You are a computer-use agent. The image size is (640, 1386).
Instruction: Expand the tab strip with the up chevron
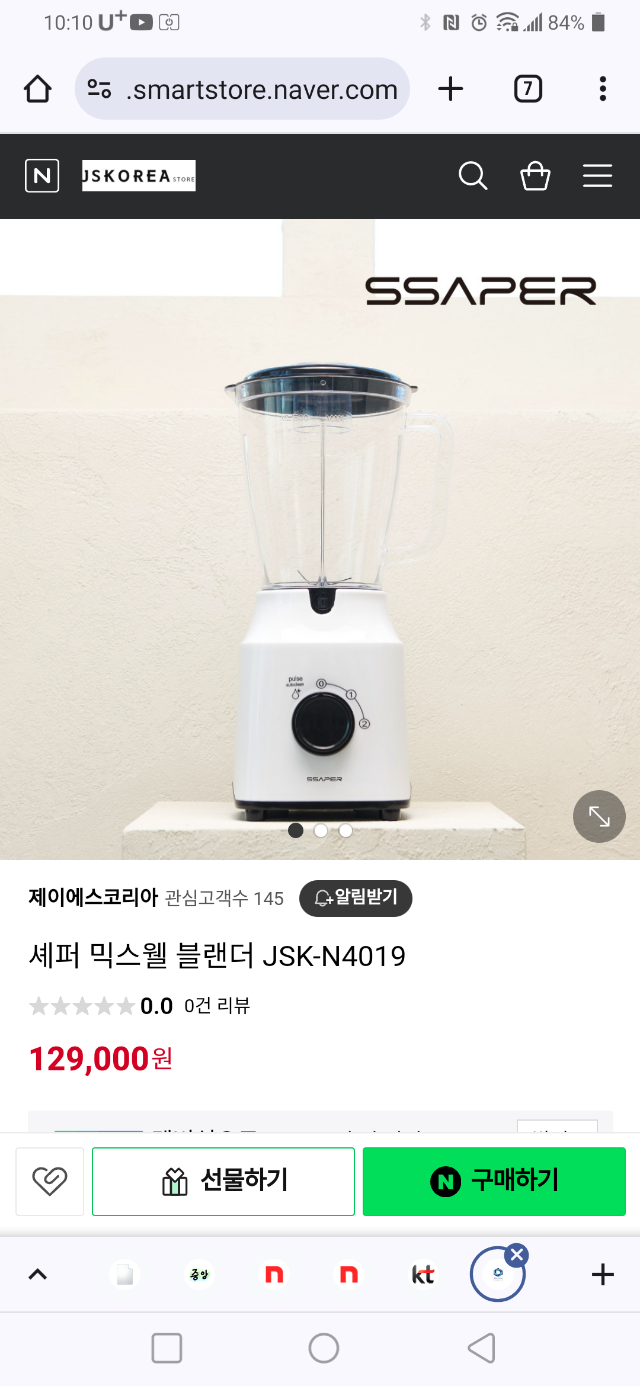(x=37, y=1274)
